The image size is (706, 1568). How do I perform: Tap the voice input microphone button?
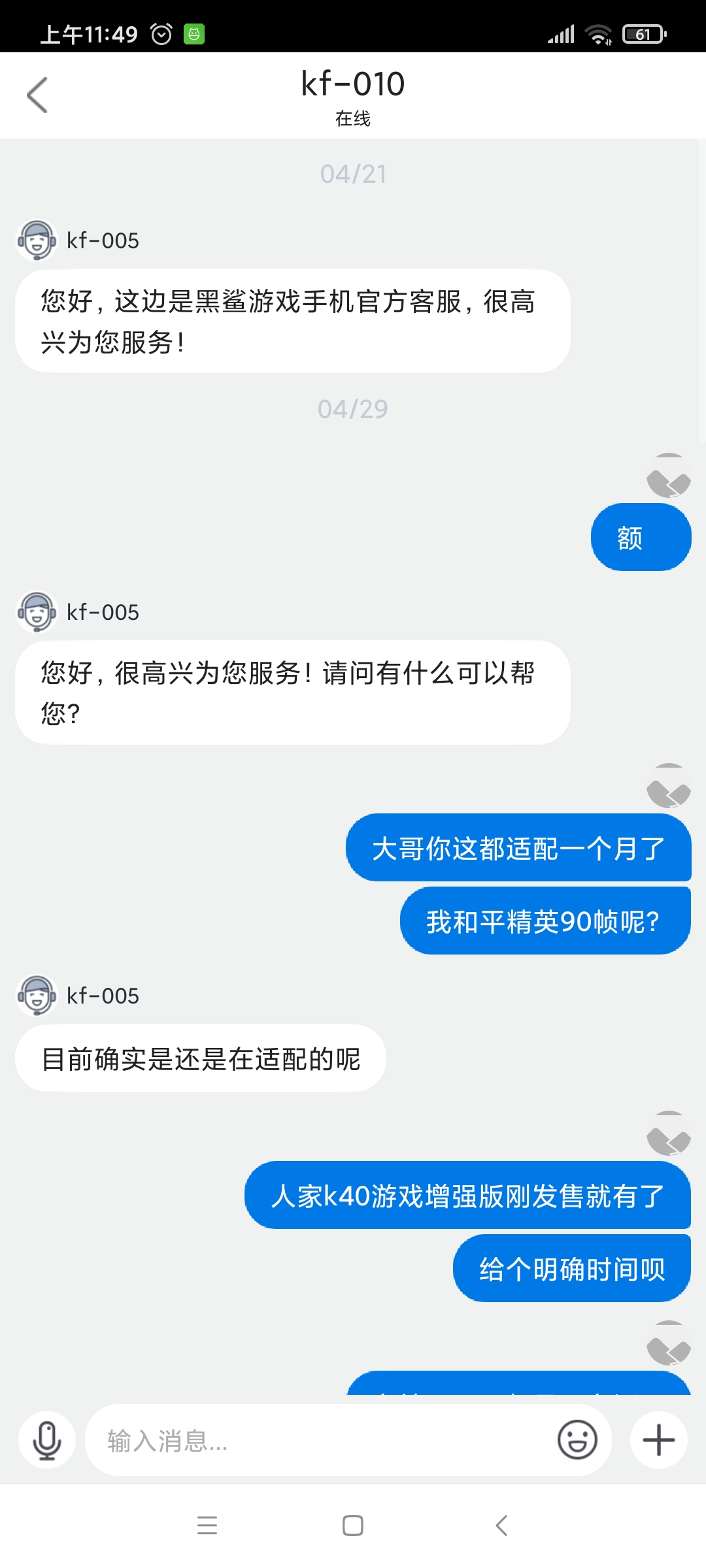coord(47,1440)
